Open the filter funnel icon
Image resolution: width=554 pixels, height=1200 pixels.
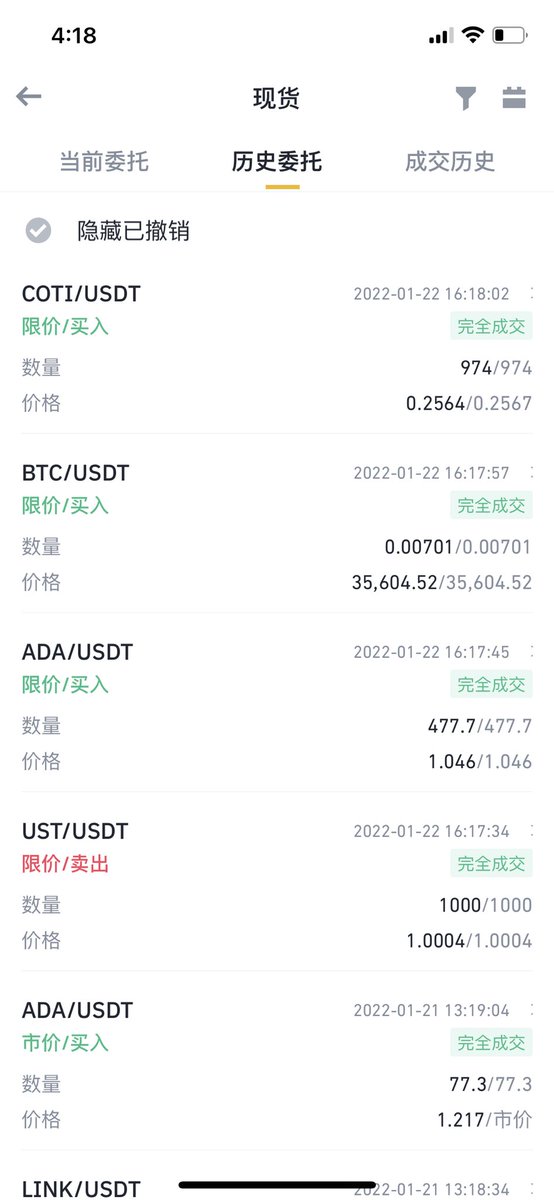pos(466,98)
